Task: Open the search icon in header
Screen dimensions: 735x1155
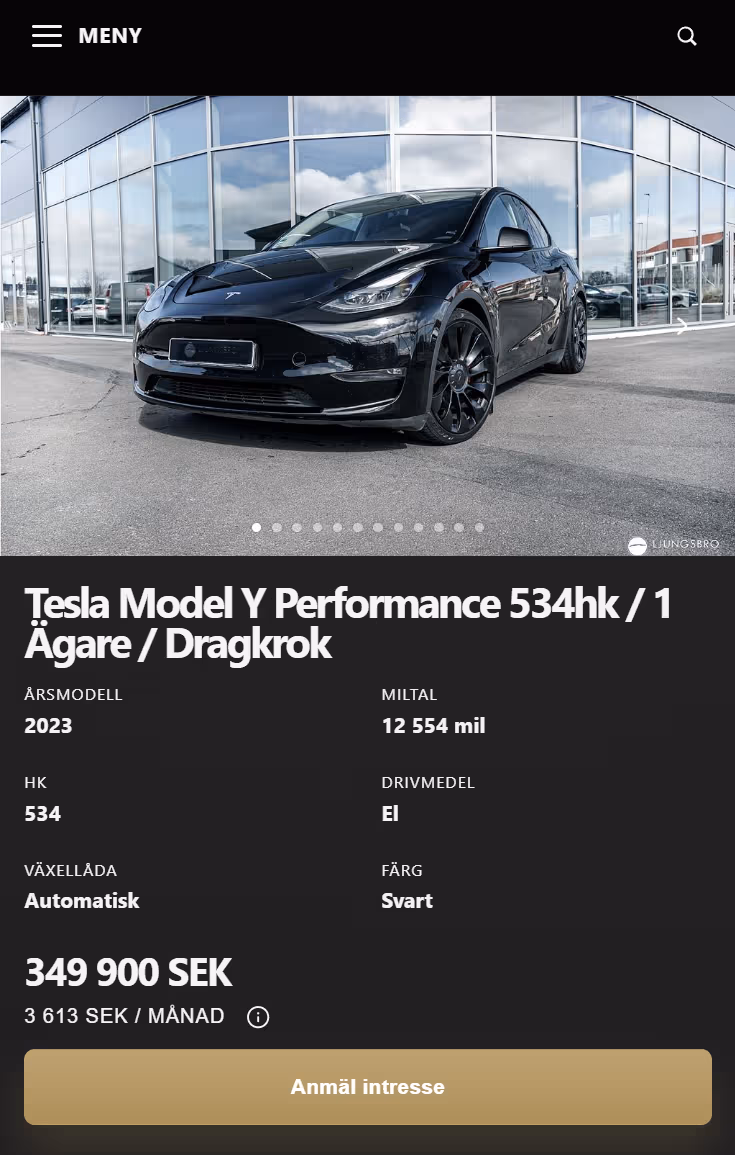Action: [x=687, y=36]
